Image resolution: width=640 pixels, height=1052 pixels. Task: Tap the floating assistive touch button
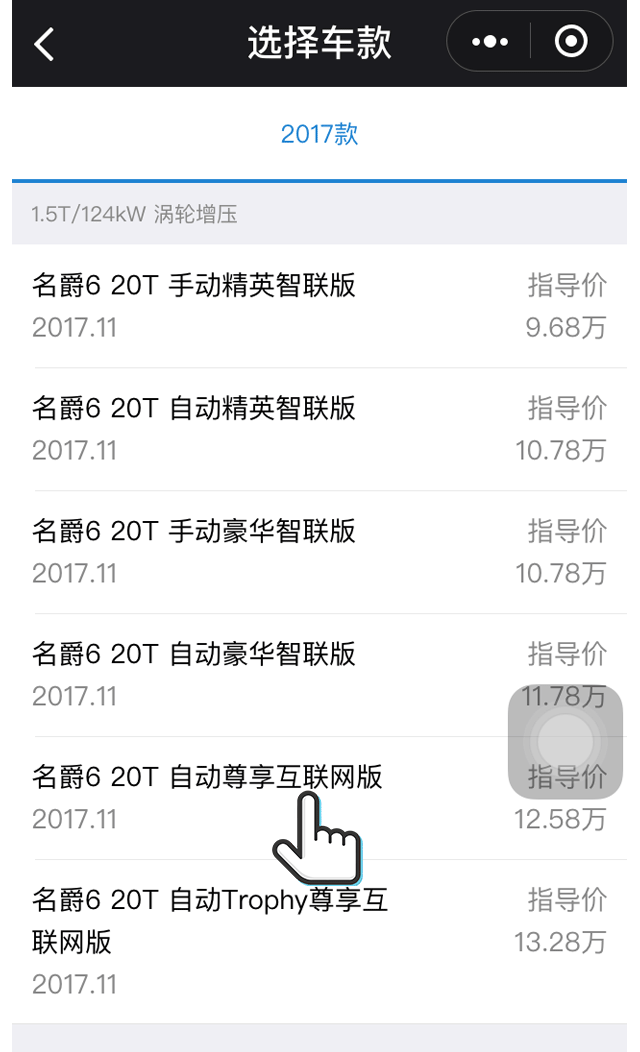565,742
